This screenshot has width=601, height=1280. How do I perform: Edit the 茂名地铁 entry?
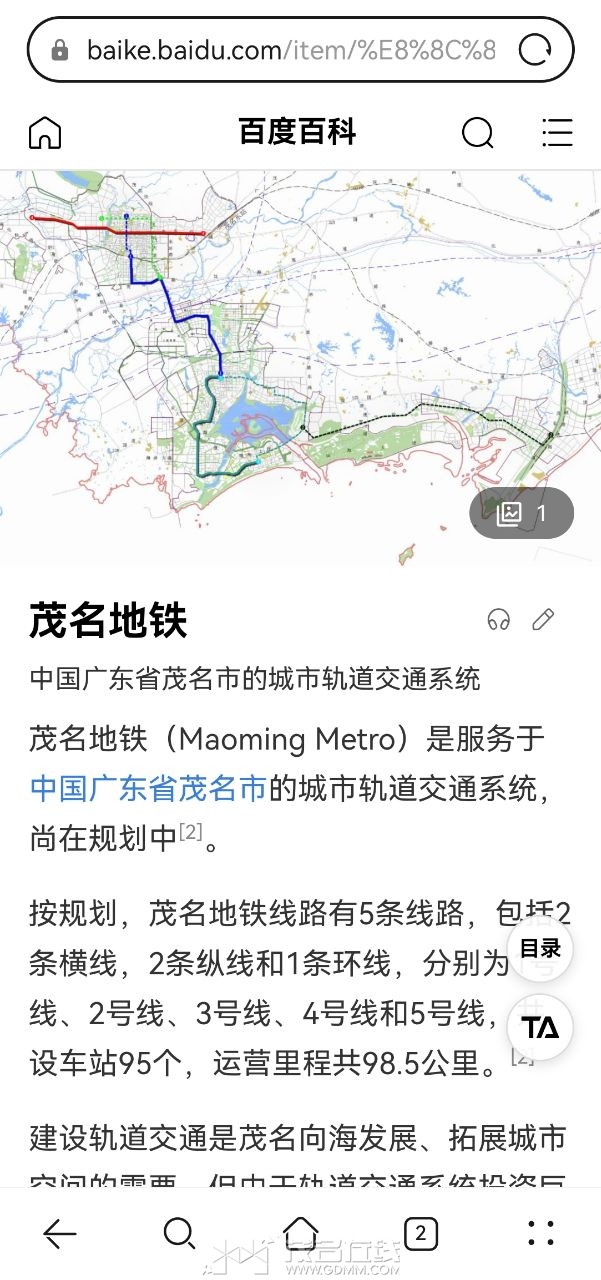pyautogui.click(x=543, y=620)
